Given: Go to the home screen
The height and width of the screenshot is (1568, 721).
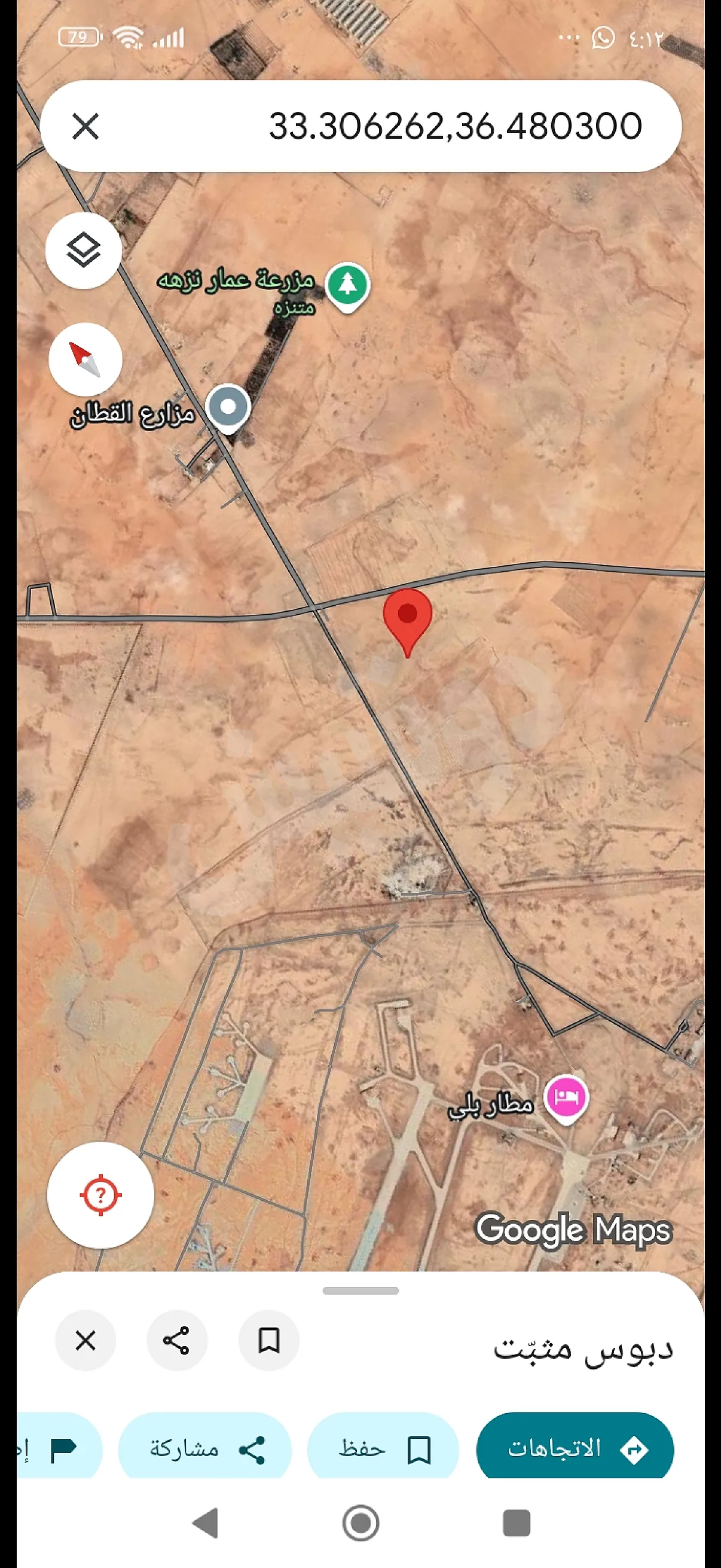Looking at the screenshot, I should tap(361, 1523).
